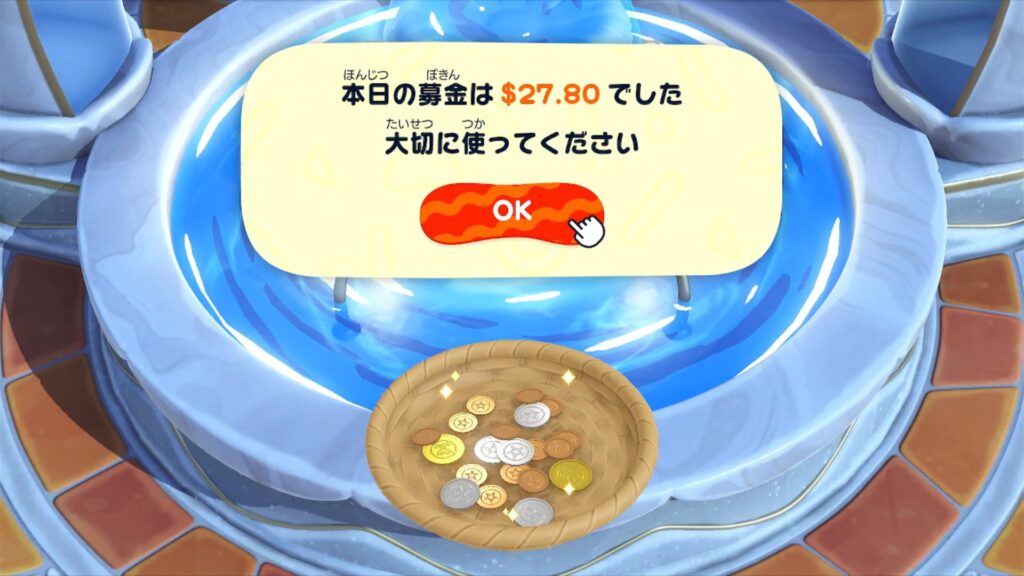Image resolution: width=1024 pixels, height=576 pixels.
Task: Confirm the donation message with OK
Action: coord(511,212)
